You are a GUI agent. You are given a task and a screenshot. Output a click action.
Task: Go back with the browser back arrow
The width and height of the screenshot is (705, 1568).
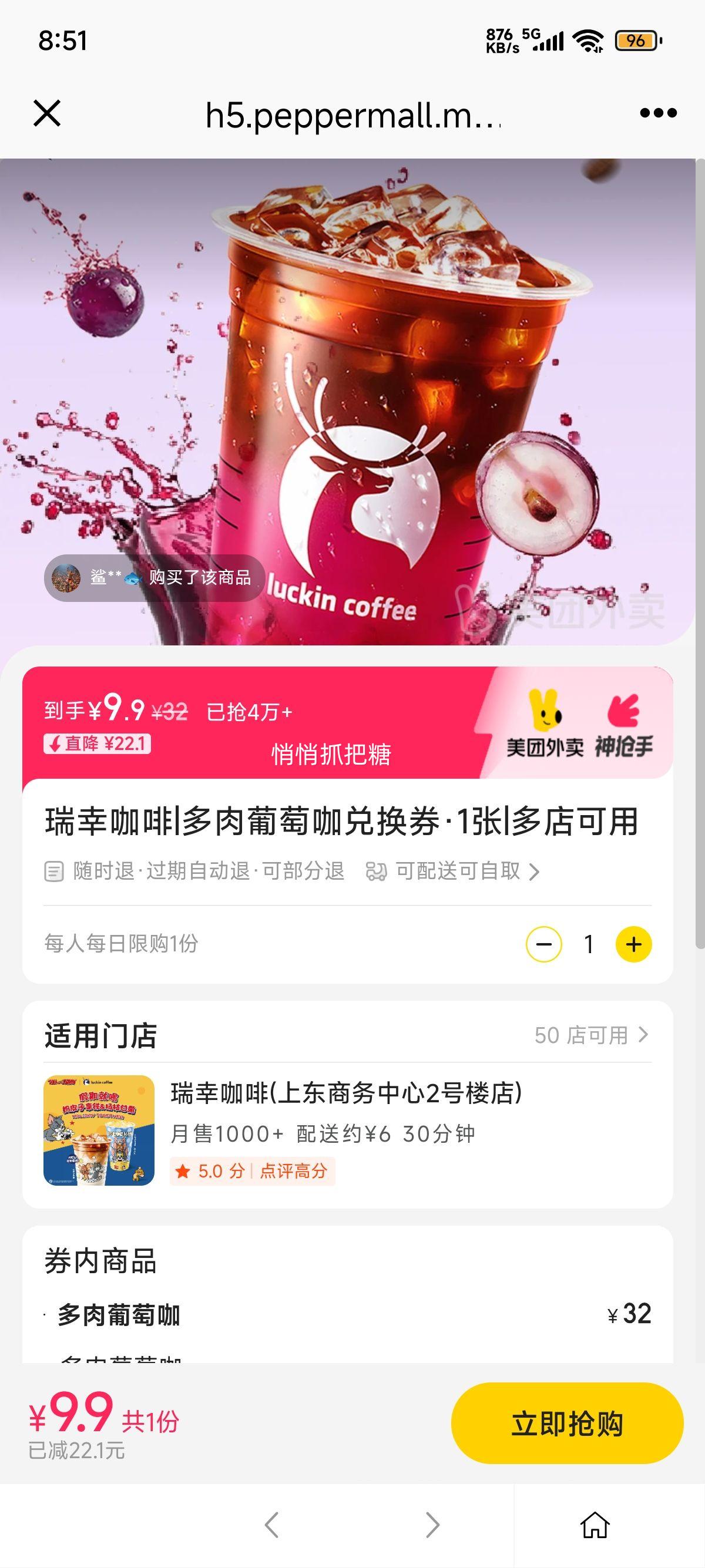tap(272, 1525)
